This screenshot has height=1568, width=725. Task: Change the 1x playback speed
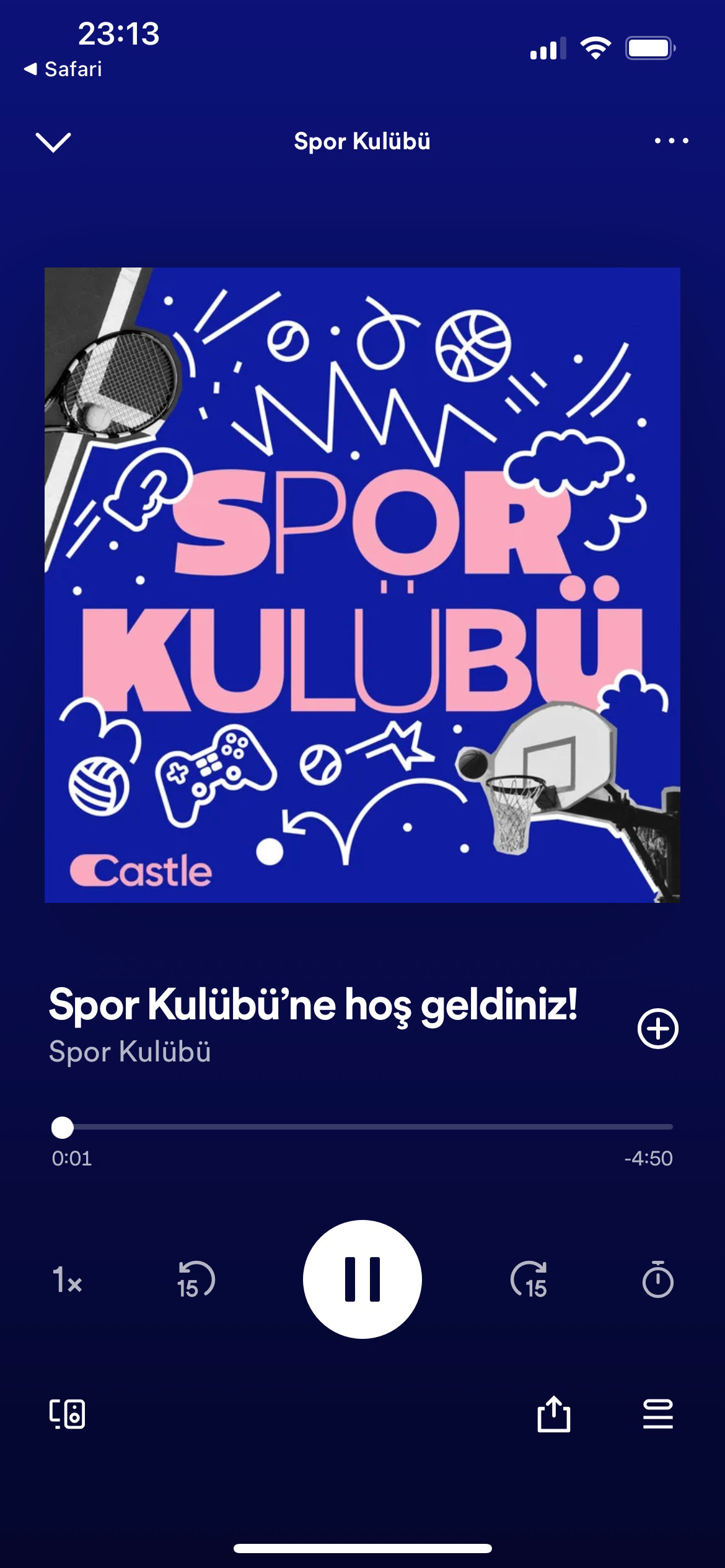click(68, 1279)
